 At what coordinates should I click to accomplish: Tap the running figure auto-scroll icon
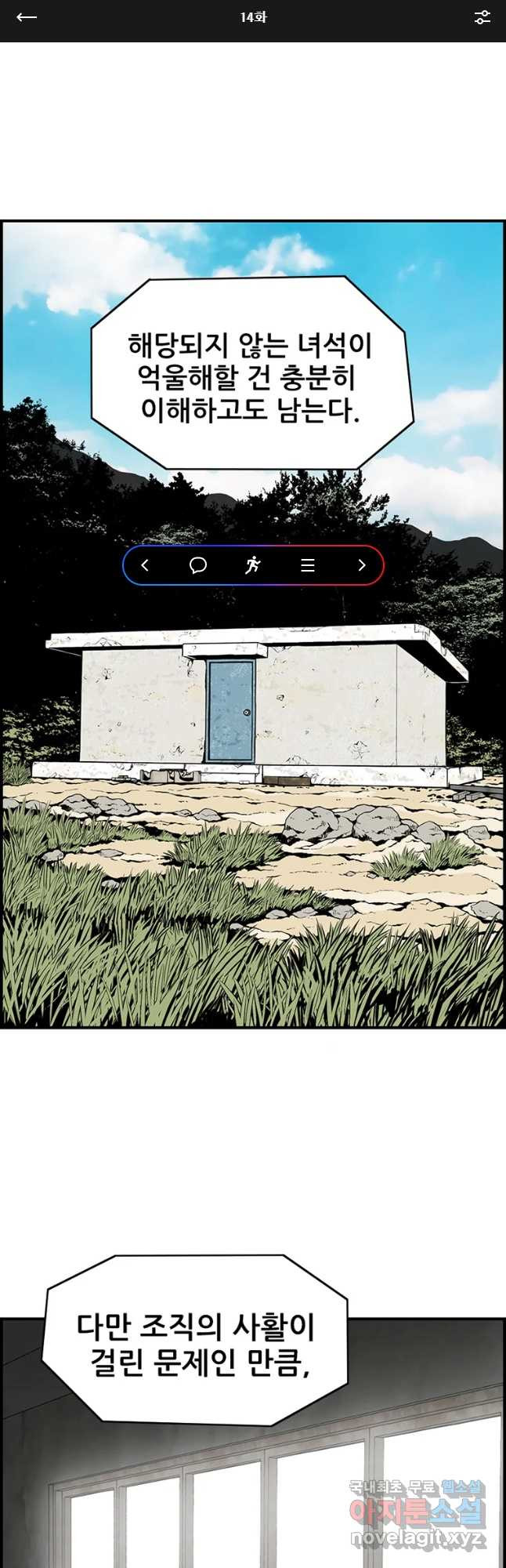point(252,565)
